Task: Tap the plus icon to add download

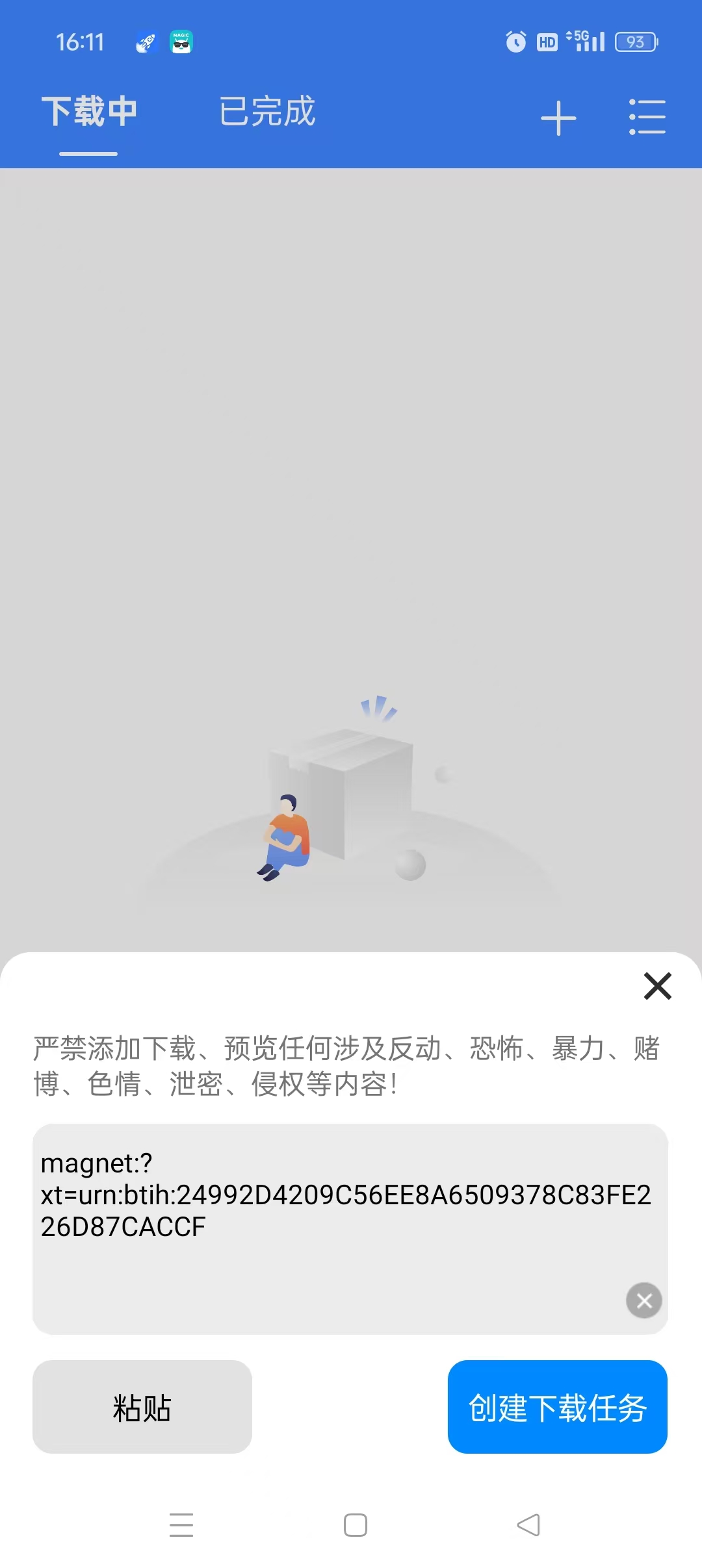Action: pyautogui.click(x=558, y=118)
